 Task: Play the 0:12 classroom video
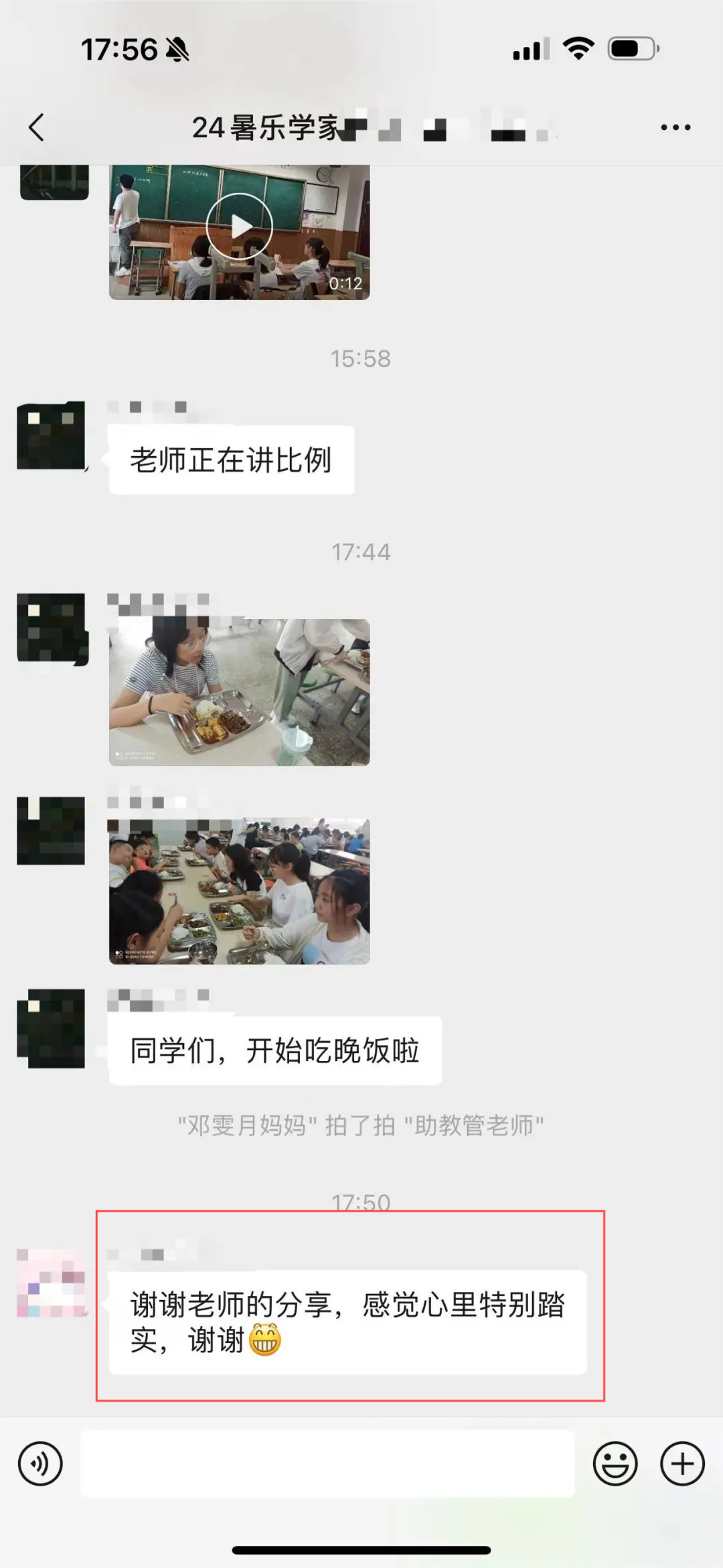239,226
